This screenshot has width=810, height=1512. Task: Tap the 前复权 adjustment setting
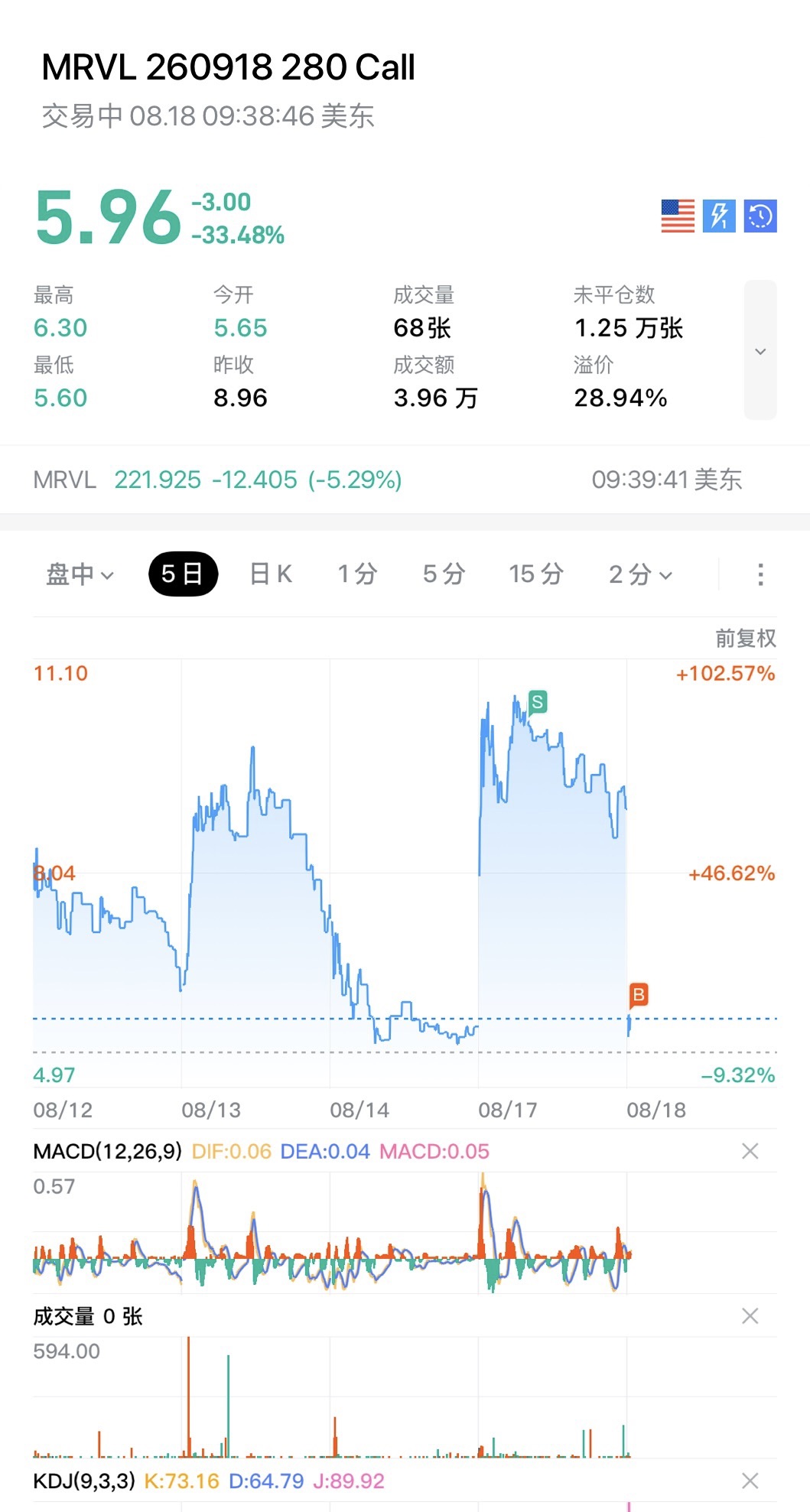point(746,638)
